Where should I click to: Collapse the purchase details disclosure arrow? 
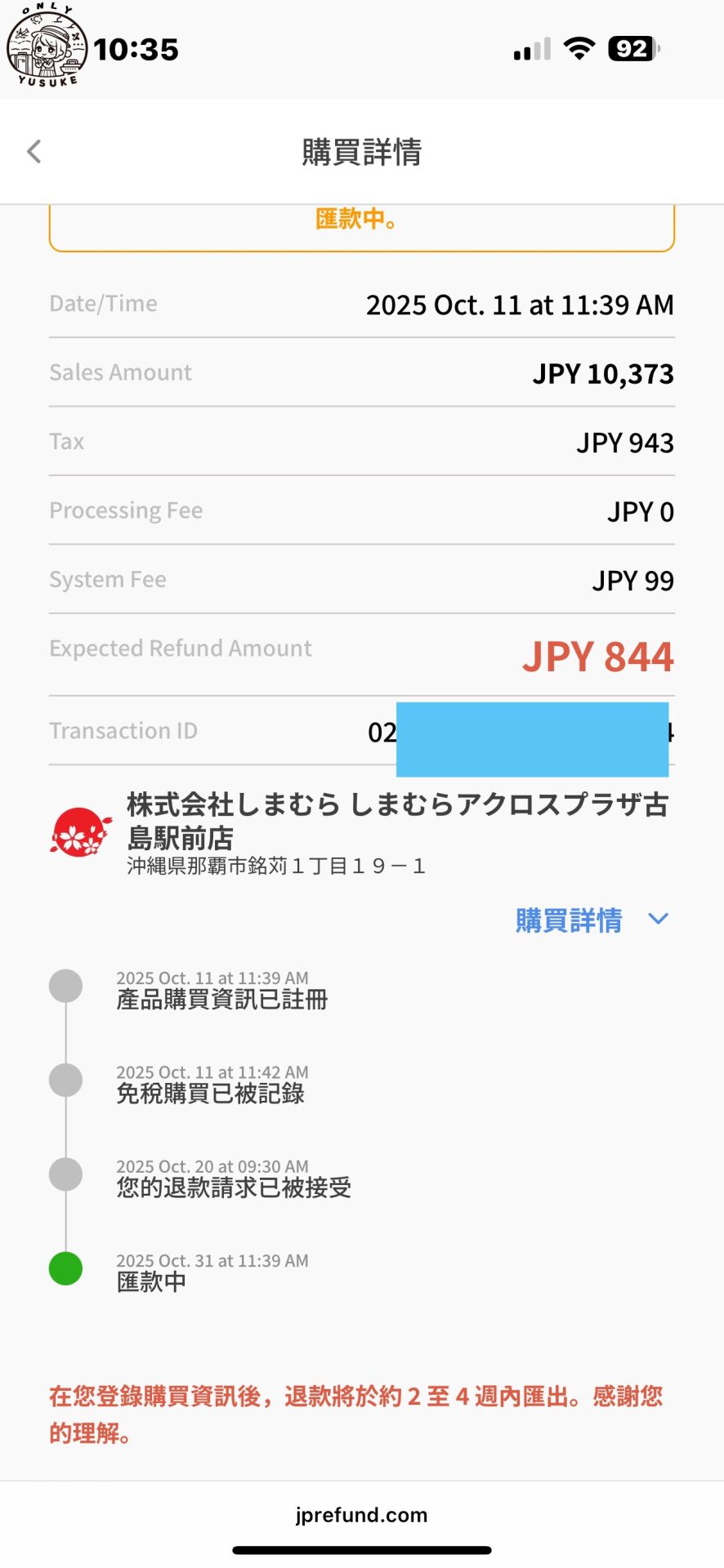pyautogui.click(x=658, y=920)
